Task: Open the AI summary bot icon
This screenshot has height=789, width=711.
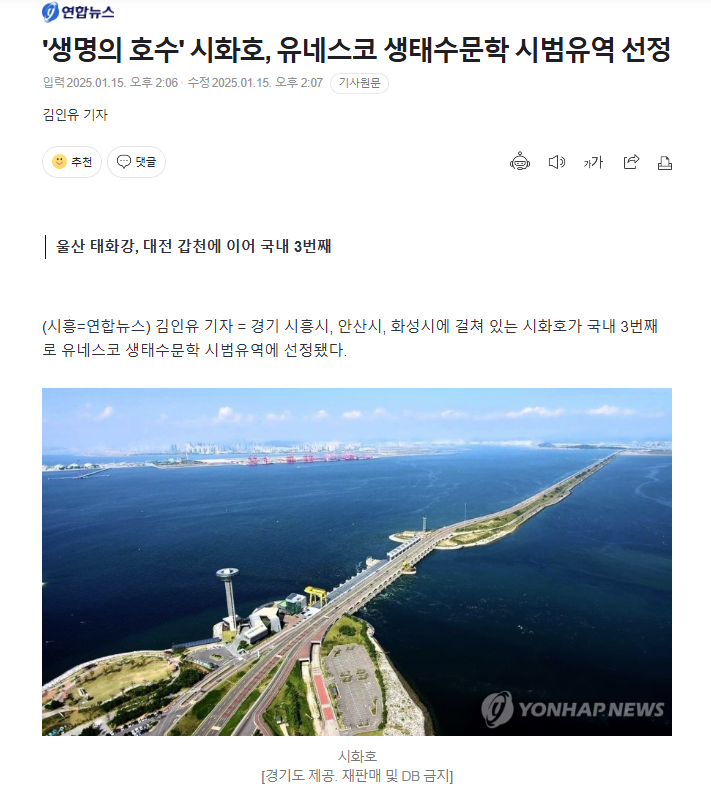Action: pyautogui.click(x=520, y=162)
